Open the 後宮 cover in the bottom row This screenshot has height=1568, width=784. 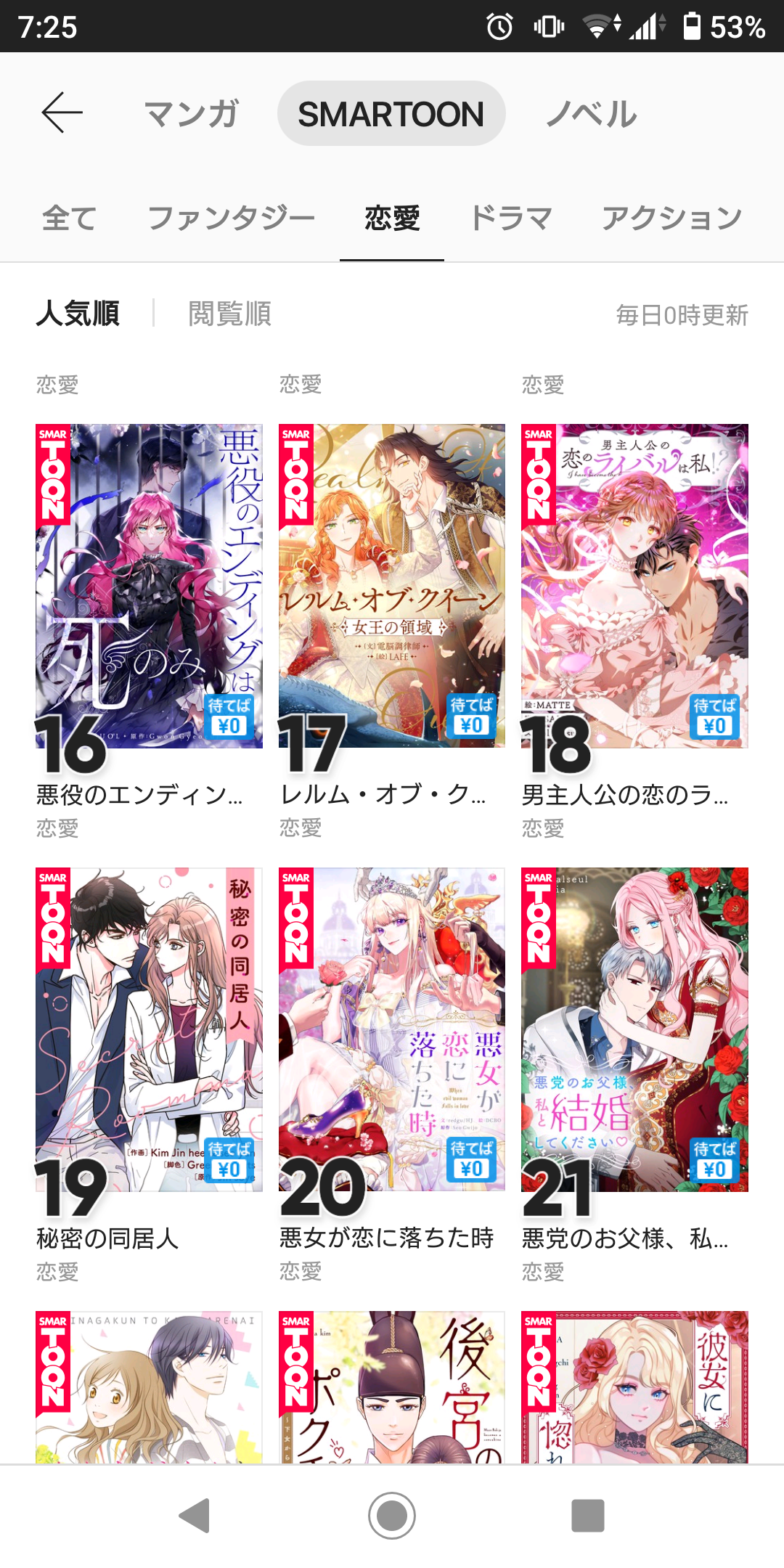pyautogui.click(x=391, y=1387)
